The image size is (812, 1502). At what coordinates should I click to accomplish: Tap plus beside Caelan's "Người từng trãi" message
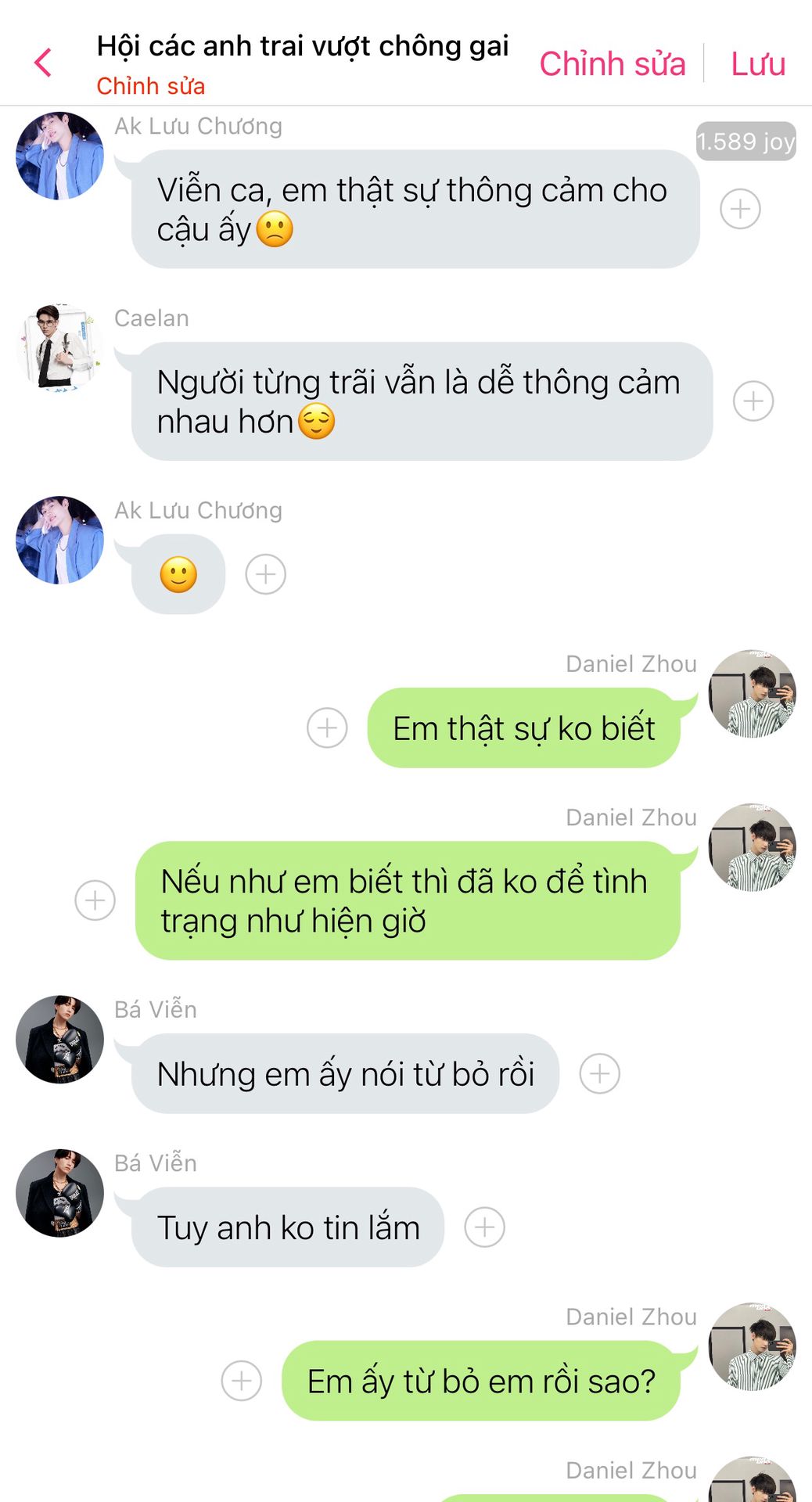pyautogui.click(x=753, y=401)
